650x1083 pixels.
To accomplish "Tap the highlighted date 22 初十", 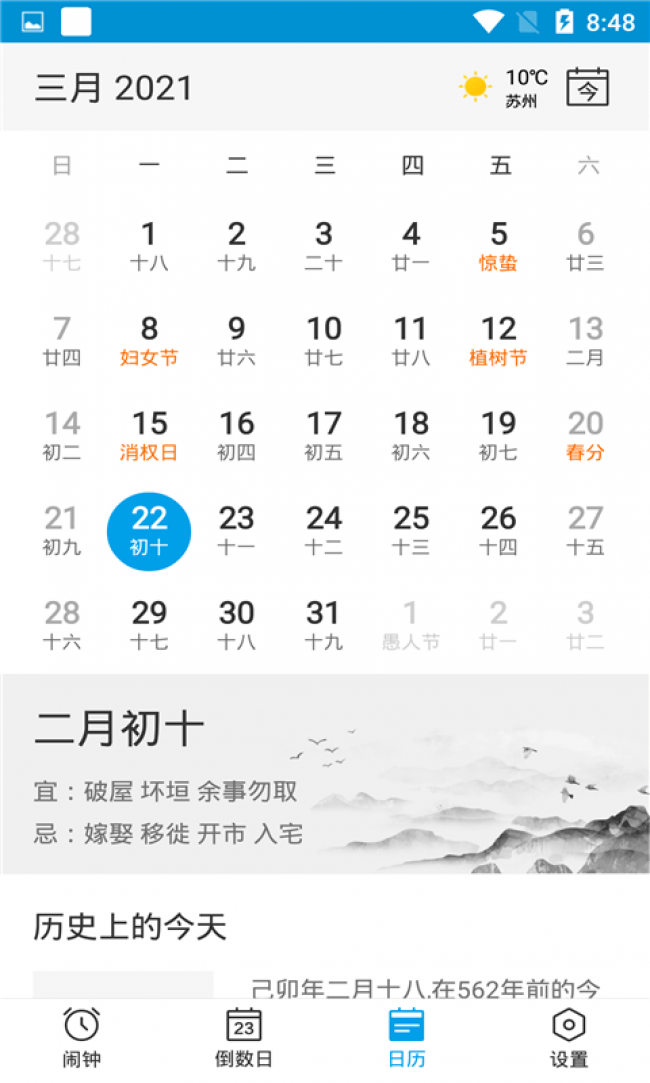I will (x=149, y=531).
